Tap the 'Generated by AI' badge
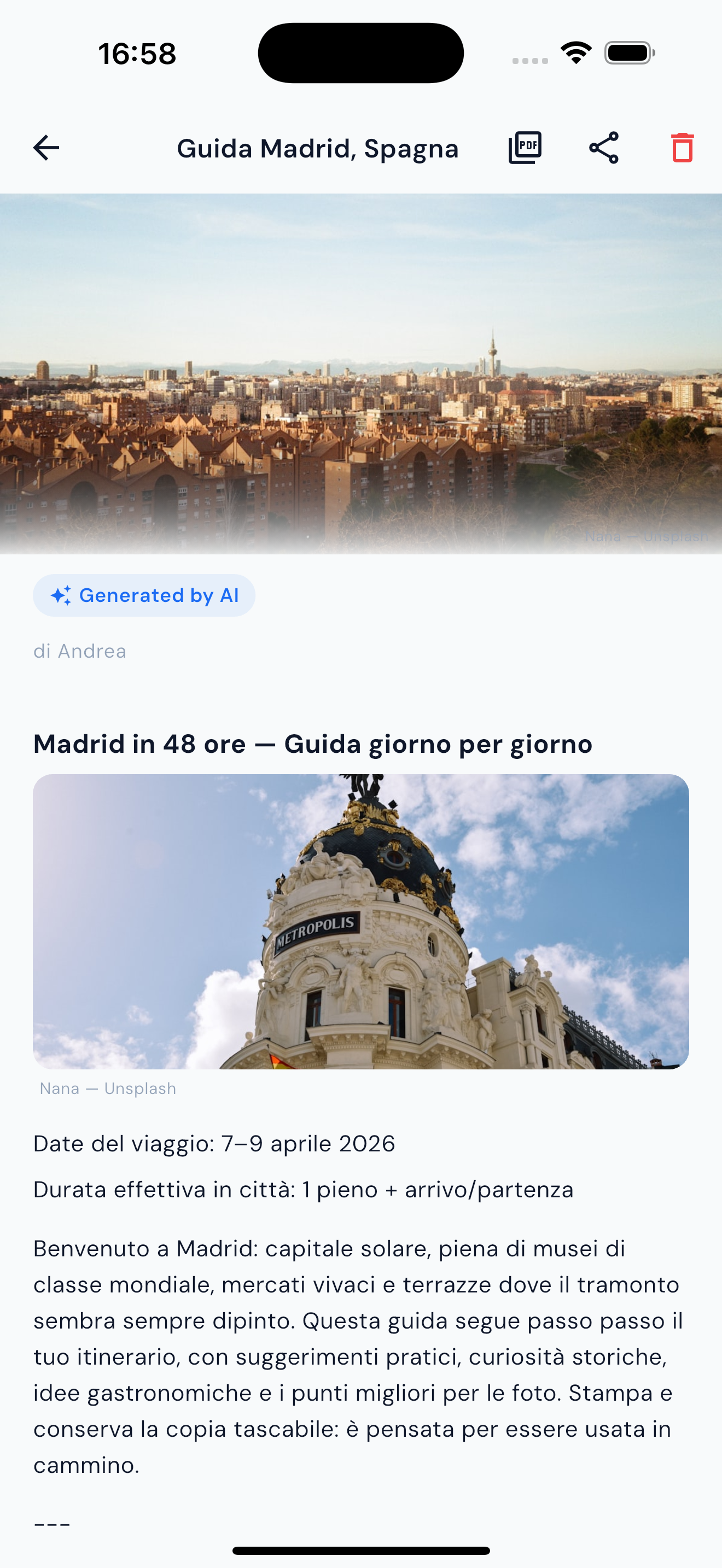 144,595
